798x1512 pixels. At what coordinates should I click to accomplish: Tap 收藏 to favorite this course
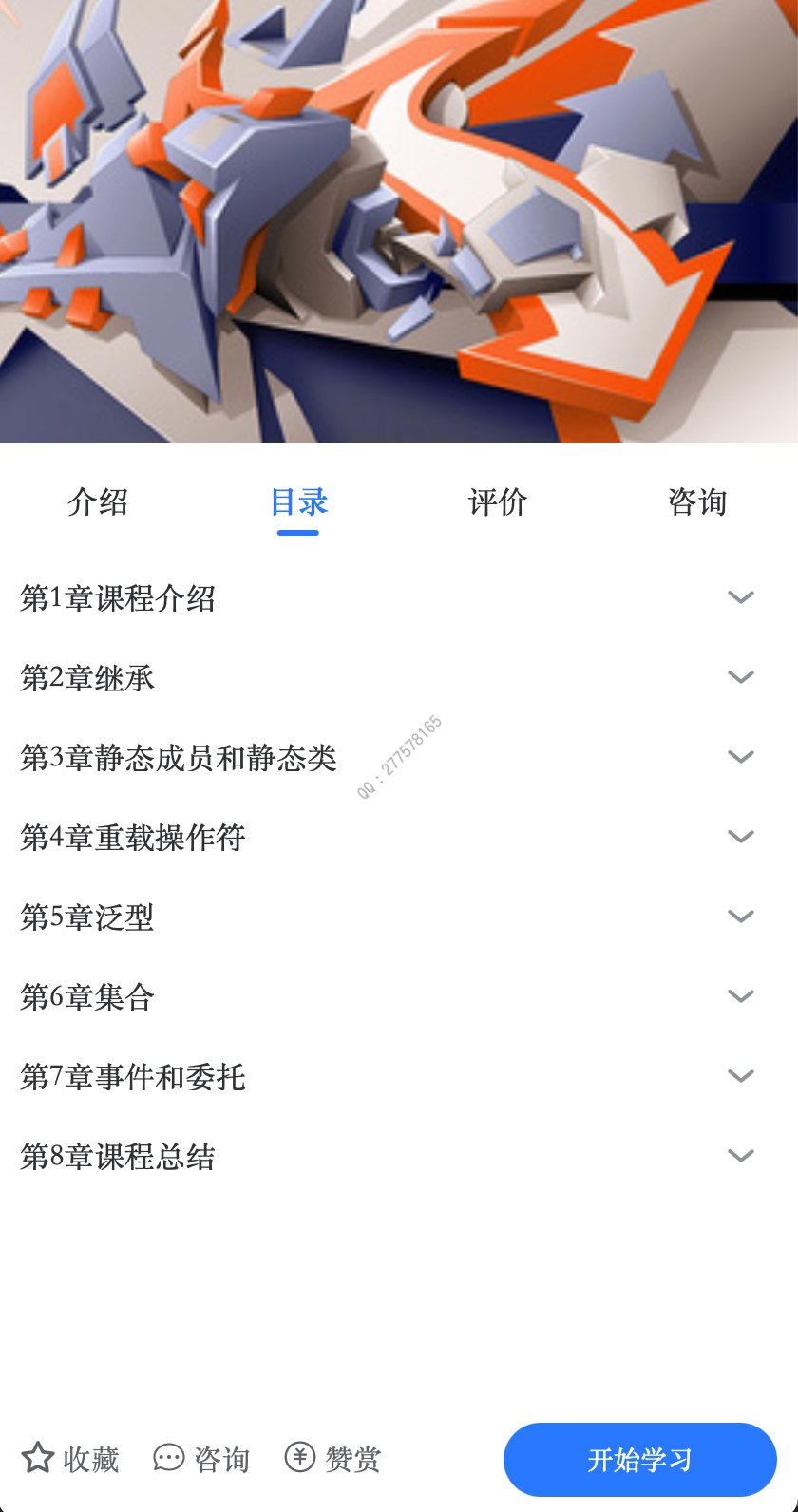pyautogui.click(x=70, y=1459)
